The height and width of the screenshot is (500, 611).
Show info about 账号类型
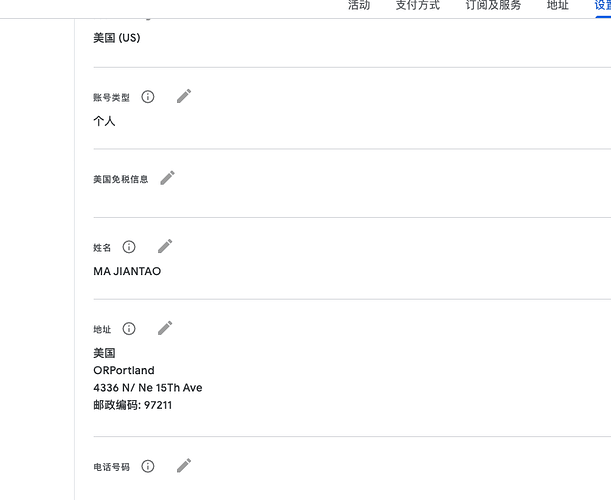[x=148, y=97]
